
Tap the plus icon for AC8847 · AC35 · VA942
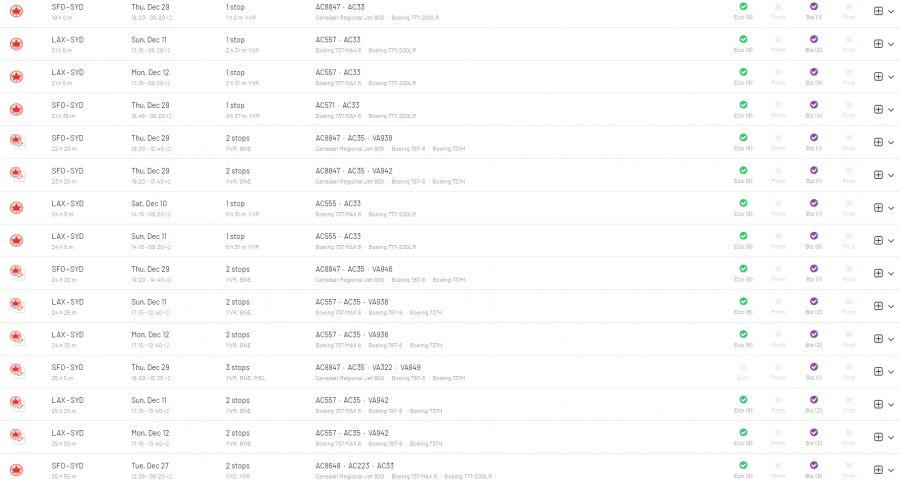pos(878,175)
